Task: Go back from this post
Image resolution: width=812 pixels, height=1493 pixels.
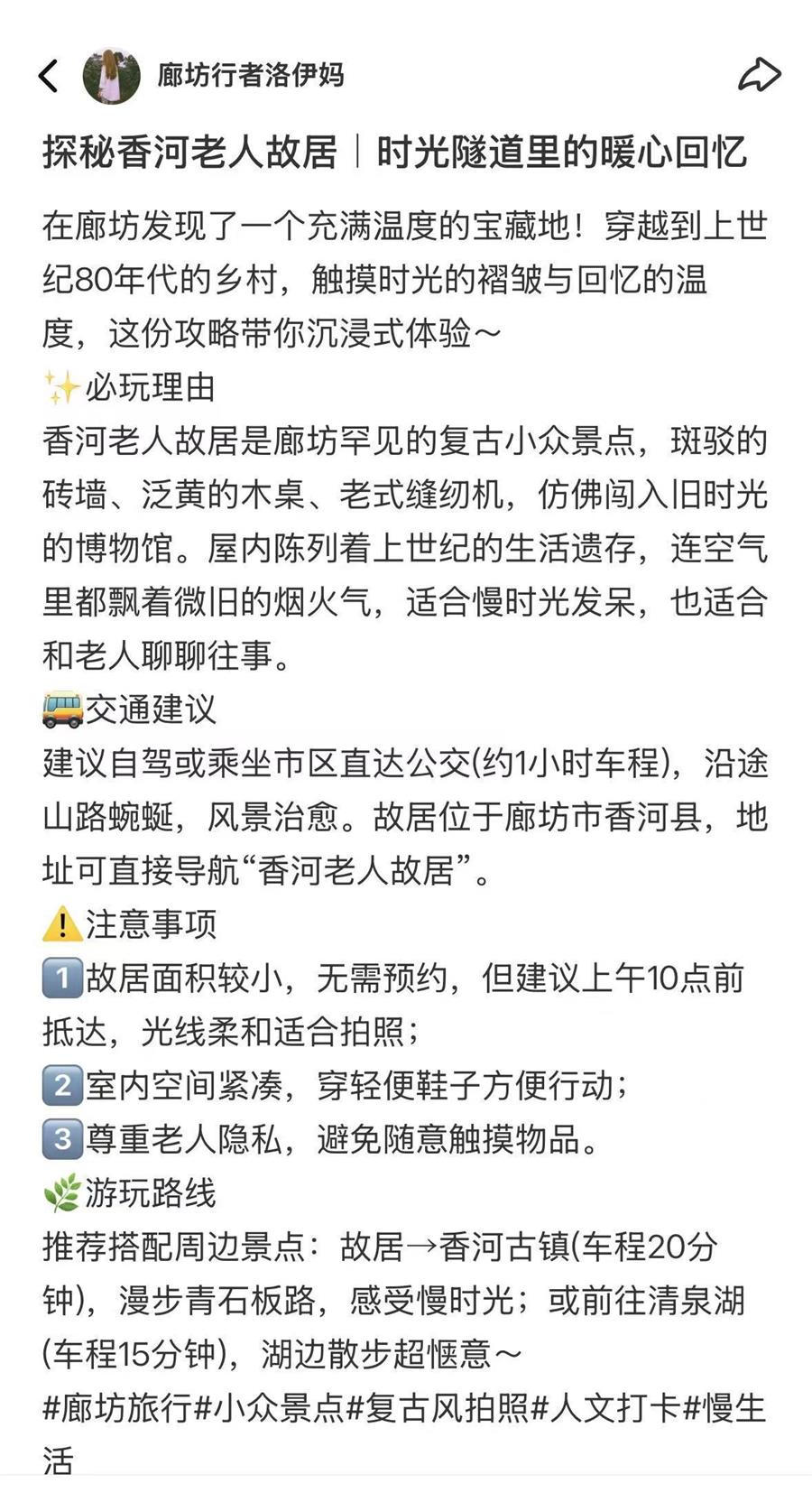Action: [x=50, y=76]
